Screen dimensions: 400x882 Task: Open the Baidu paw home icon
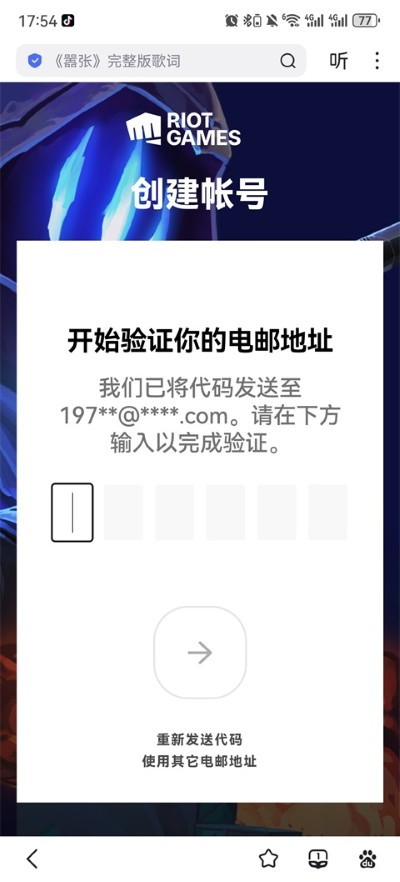point(368,858)
